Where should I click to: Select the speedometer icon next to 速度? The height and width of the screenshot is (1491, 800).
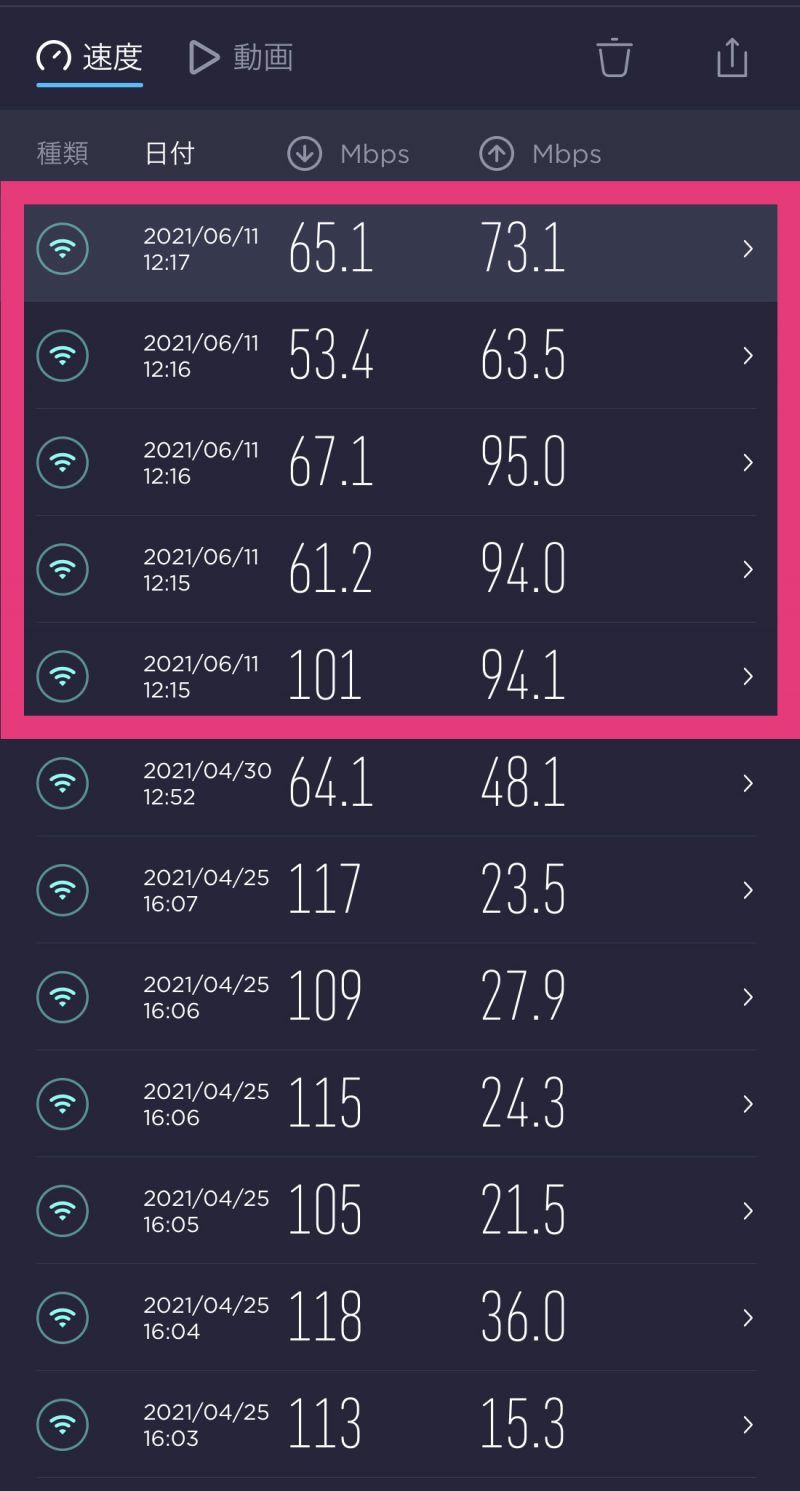tap(54, 57)
